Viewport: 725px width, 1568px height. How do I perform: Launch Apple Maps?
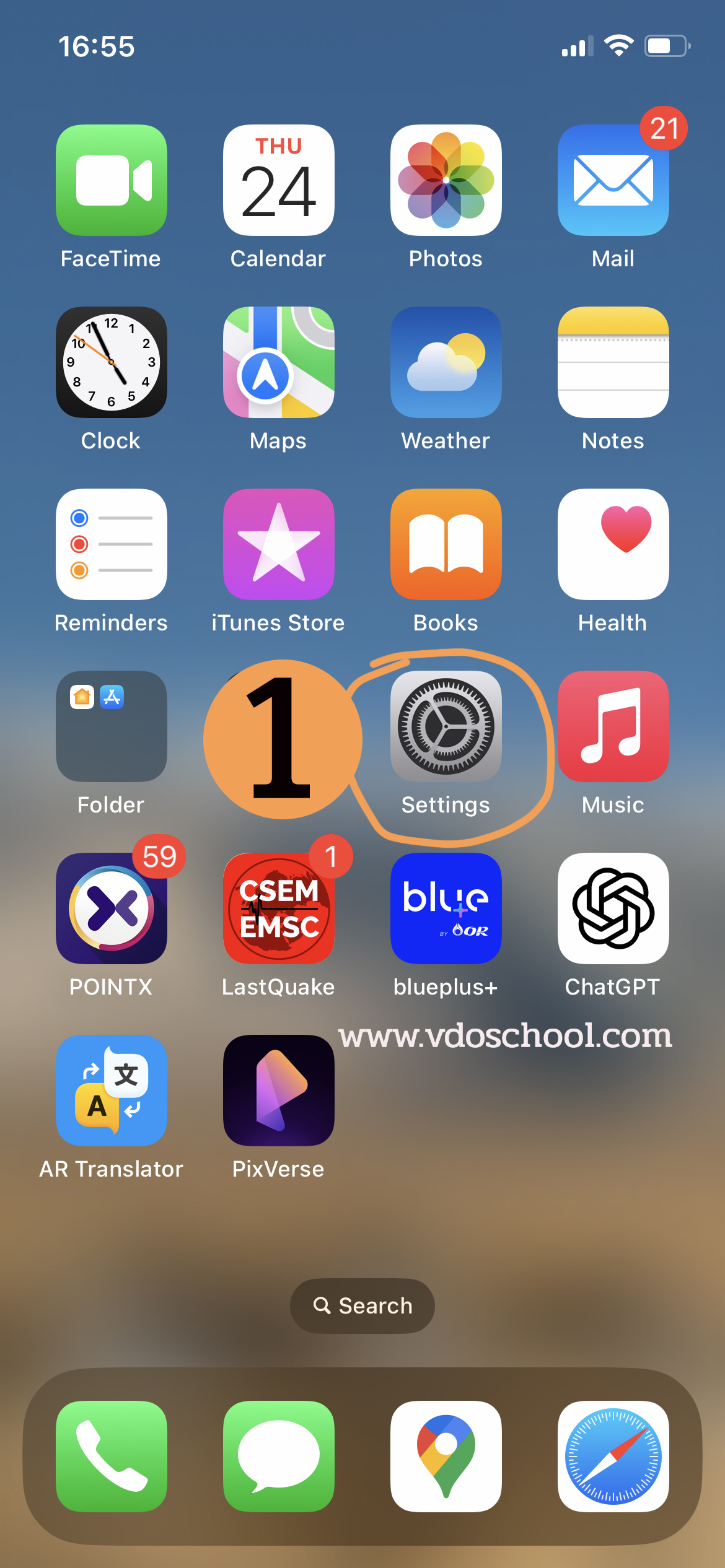pyautogui.click(x=279, y=362)
